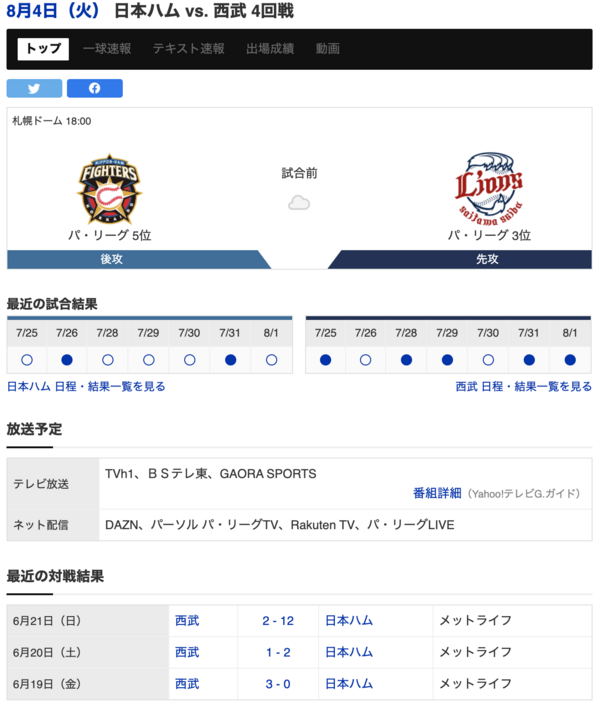Image resolution: width=600 pixels, height=704 pixels.
Task: Open 日本ハム 日程・結果一覧を見る link
Action: (86, 386)
